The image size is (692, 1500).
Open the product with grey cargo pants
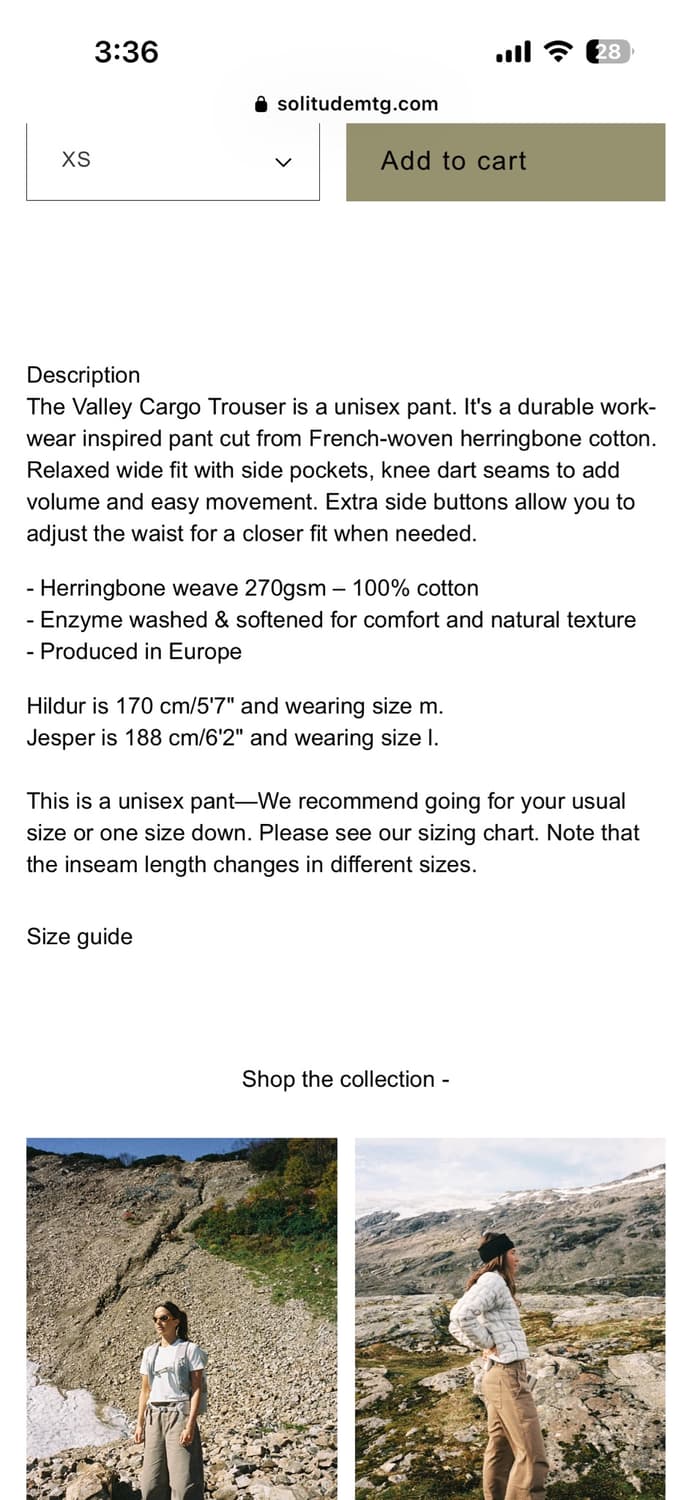point(182,1318)
